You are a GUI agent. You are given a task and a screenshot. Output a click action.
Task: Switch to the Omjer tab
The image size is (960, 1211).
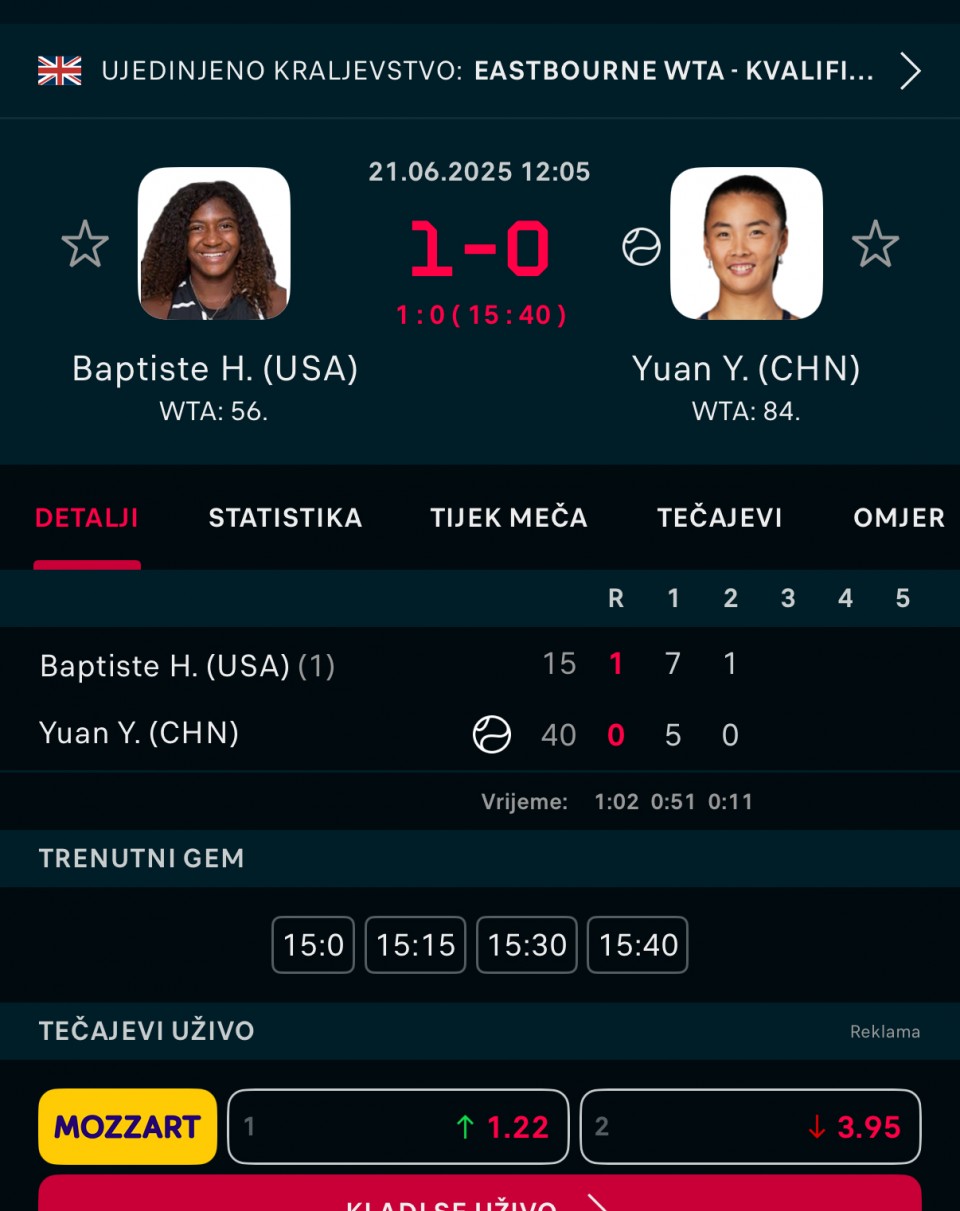[x=899, y=518]
